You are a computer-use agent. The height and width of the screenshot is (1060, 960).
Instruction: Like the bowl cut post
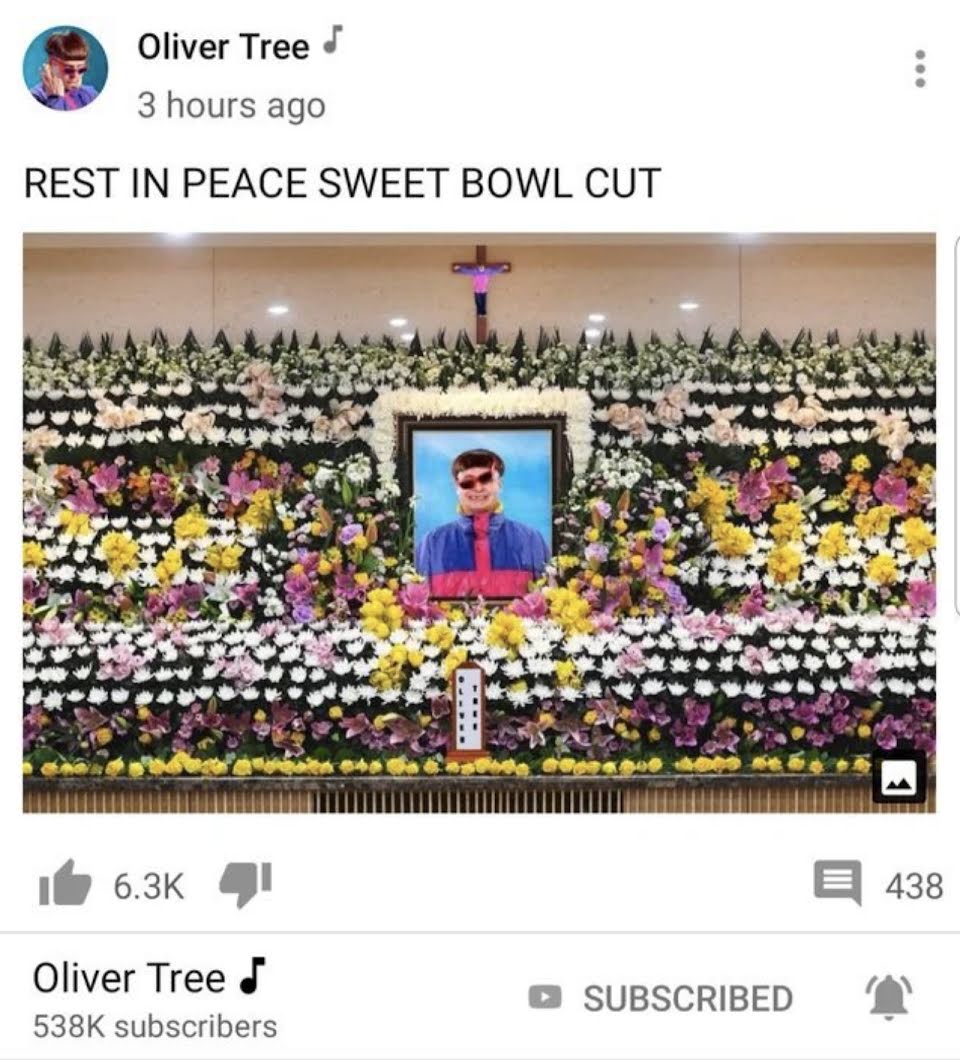[65, 885]
